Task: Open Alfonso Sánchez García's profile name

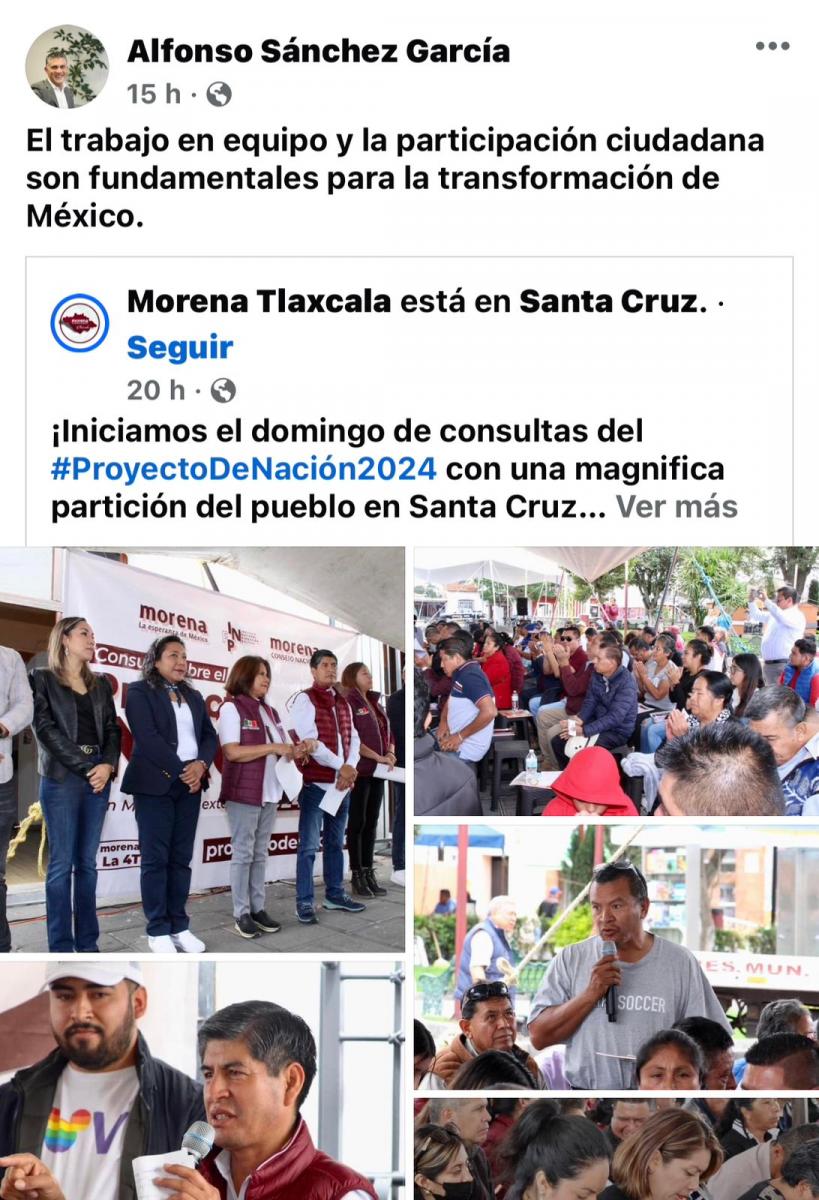Action: (318, 51)
